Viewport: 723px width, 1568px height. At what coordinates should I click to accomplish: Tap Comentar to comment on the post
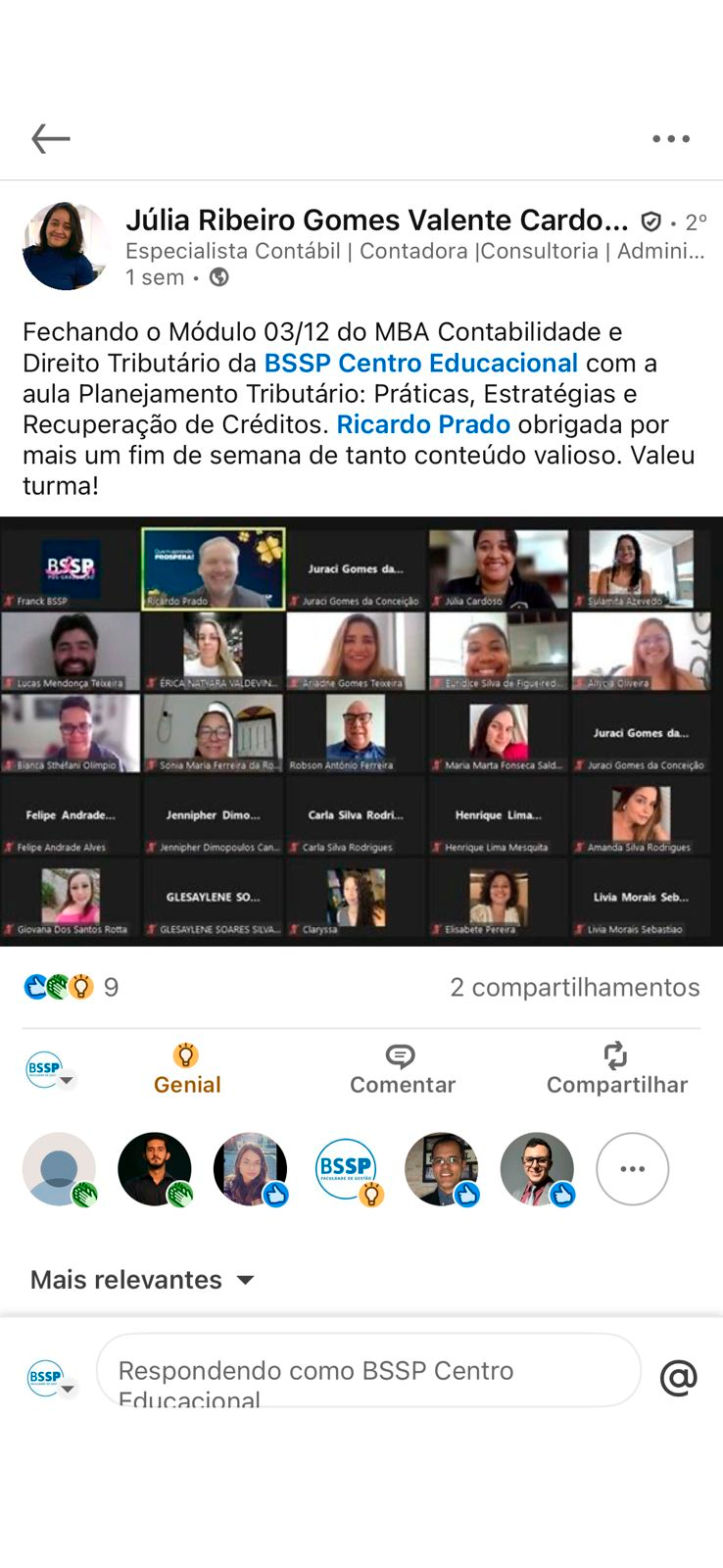(x=402, y=1069)
